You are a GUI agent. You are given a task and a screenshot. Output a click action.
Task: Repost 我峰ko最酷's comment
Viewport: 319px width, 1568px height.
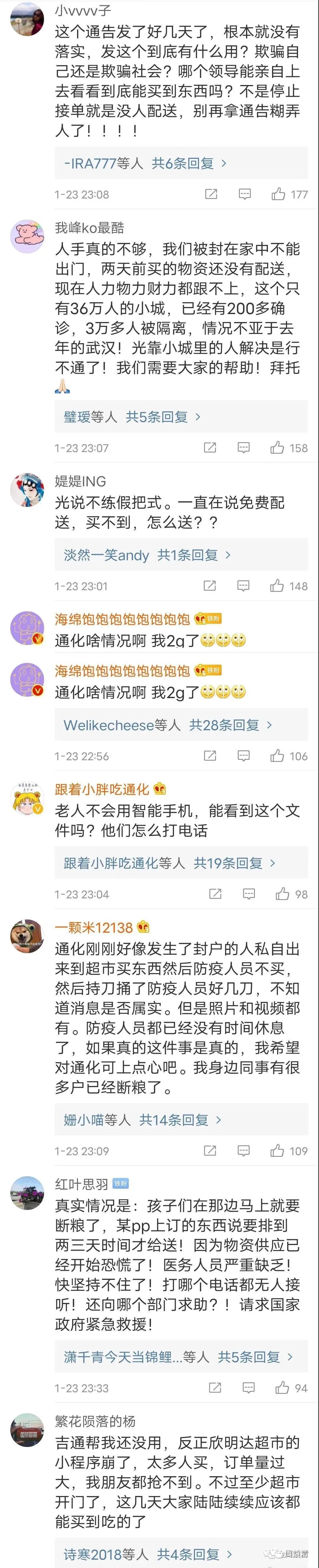point(210,448)
